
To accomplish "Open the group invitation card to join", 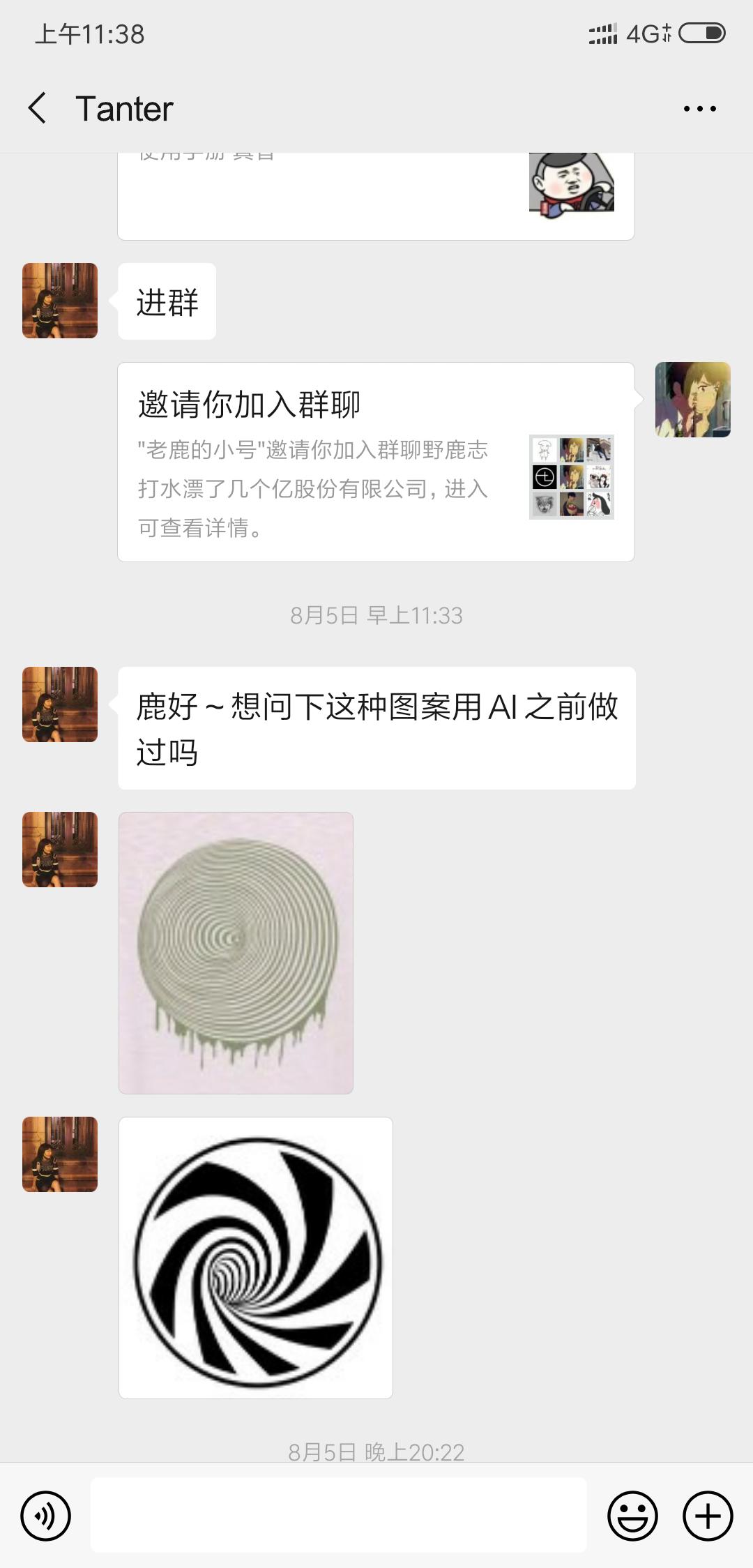I will [349, 460].
